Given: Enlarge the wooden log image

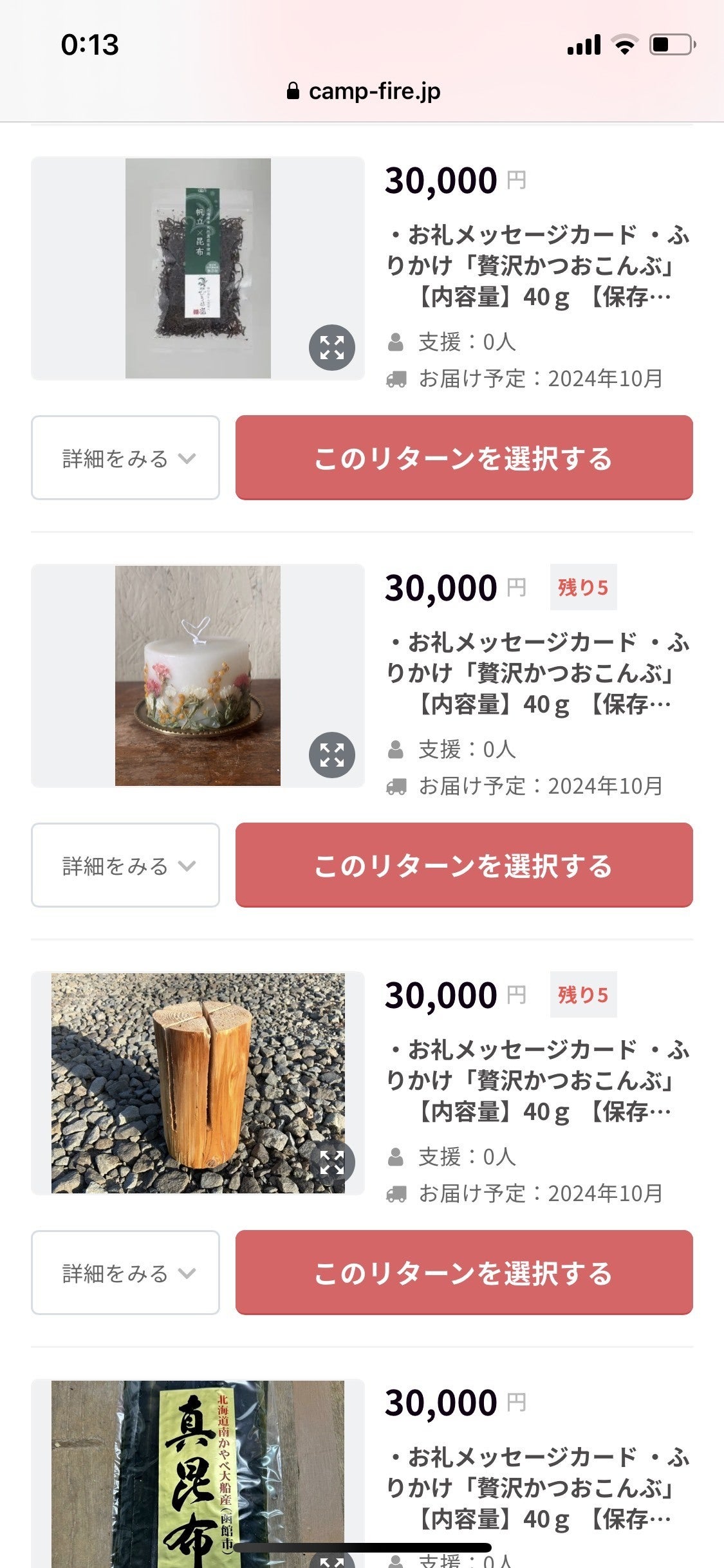Looking at the screenshot, I should click(x=331, y=1162).
